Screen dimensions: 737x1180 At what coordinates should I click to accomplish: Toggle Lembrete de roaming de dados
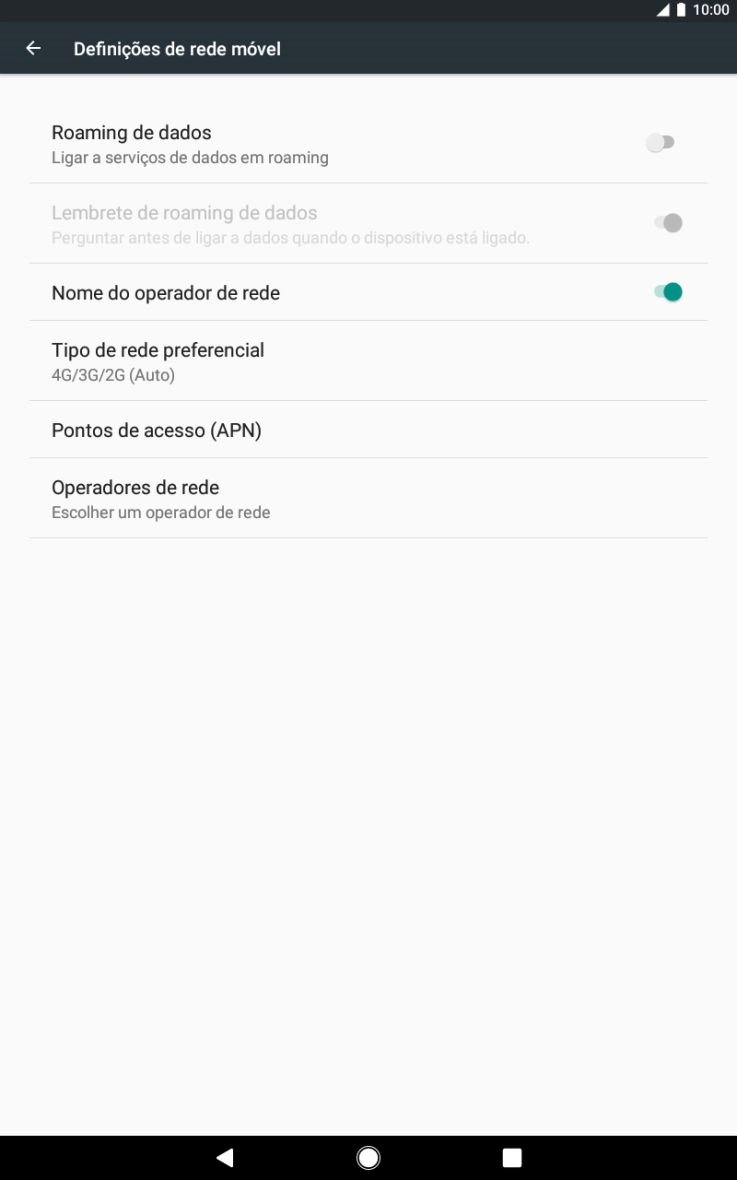(x=668, y=222)
